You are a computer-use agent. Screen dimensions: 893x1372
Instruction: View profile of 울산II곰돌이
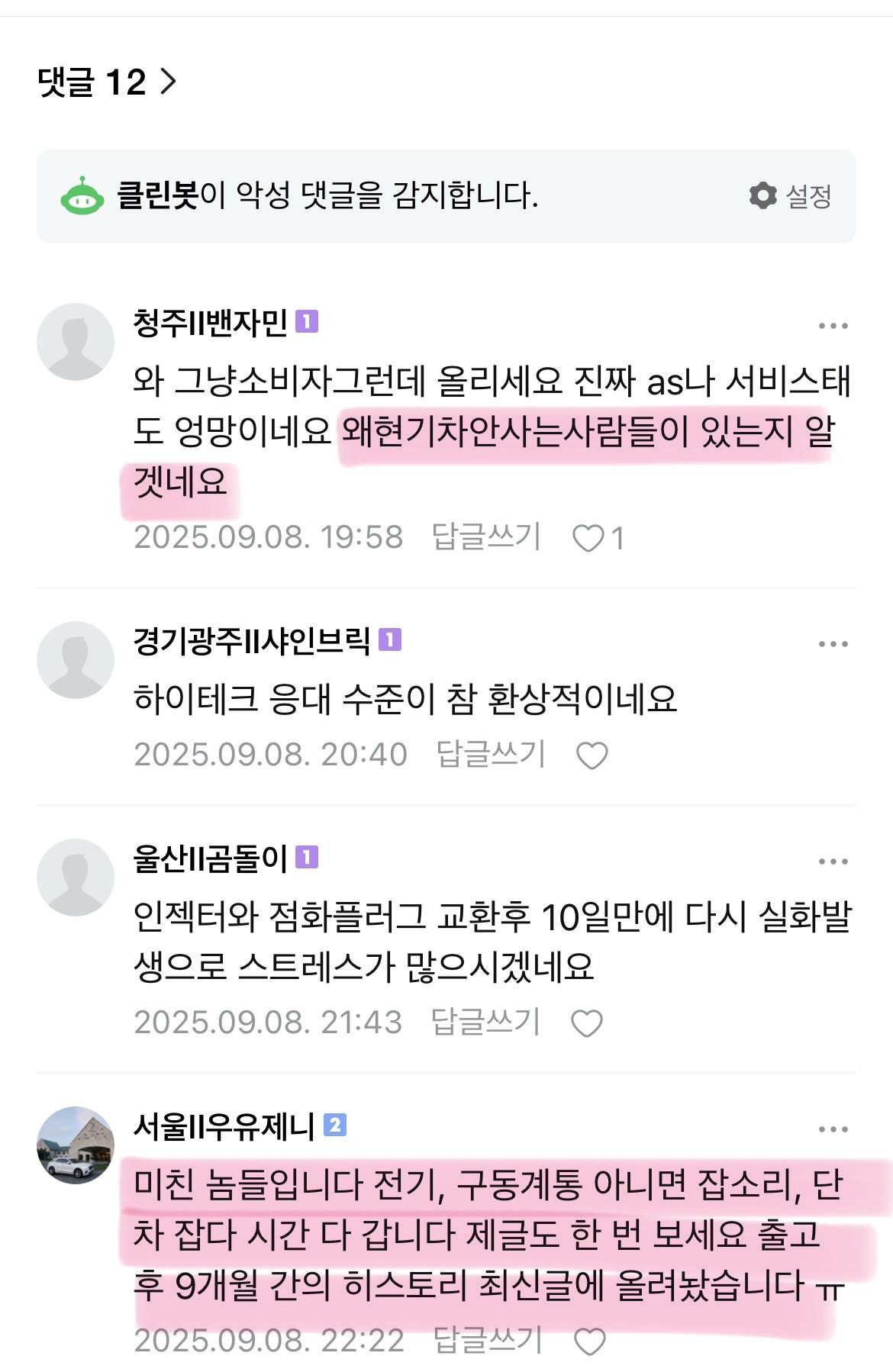point(75,877)
